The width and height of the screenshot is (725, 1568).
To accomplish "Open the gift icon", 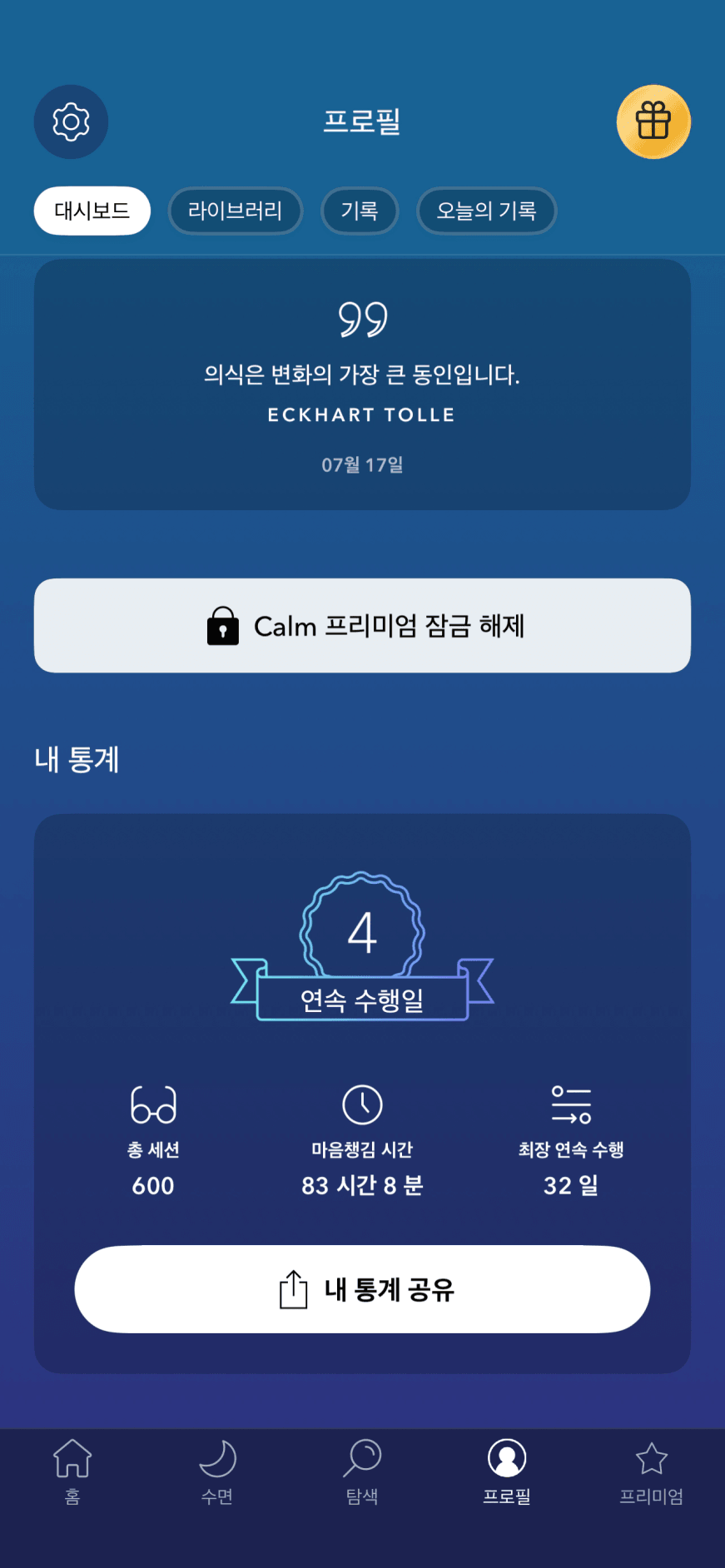I will [653, 122].
